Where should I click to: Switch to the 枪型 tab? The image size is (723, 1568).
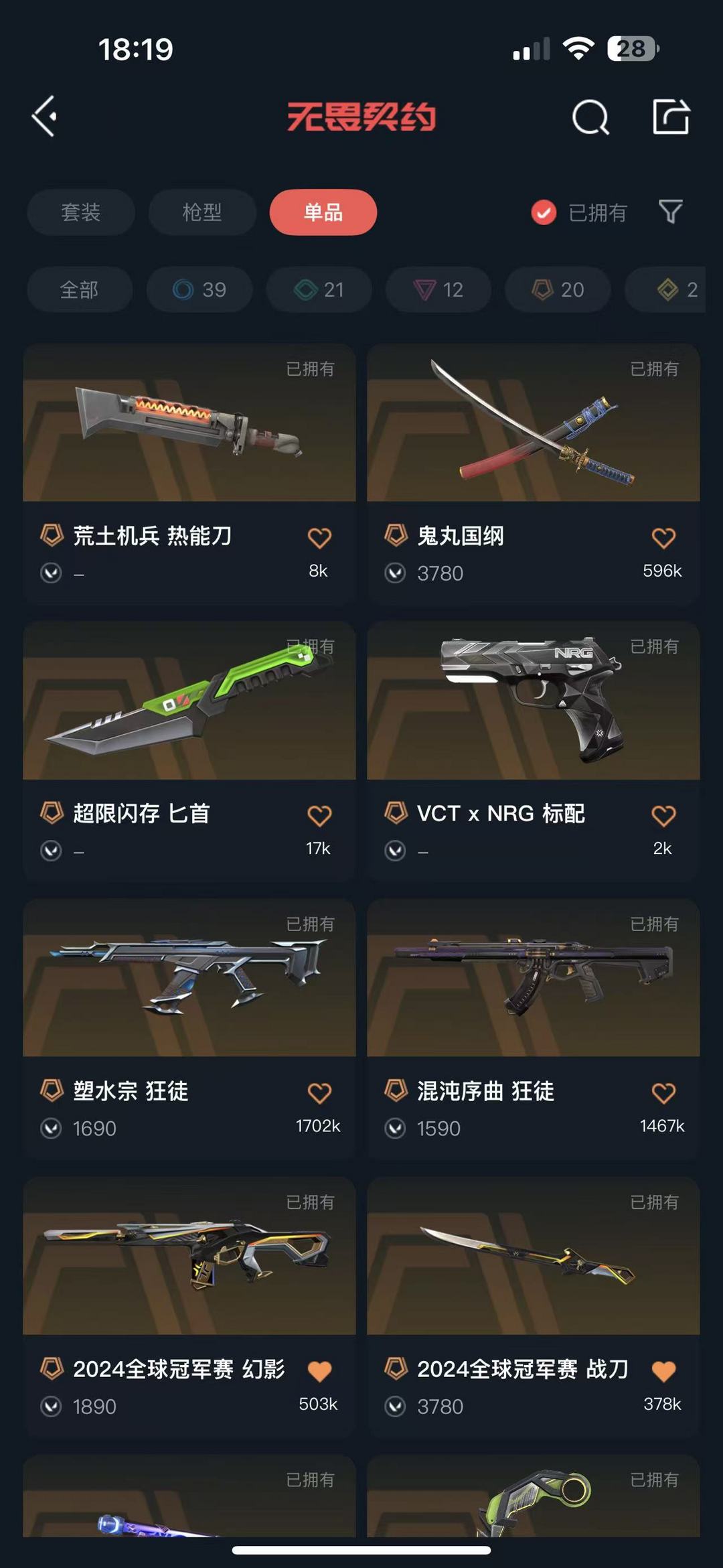pos(202,212)
